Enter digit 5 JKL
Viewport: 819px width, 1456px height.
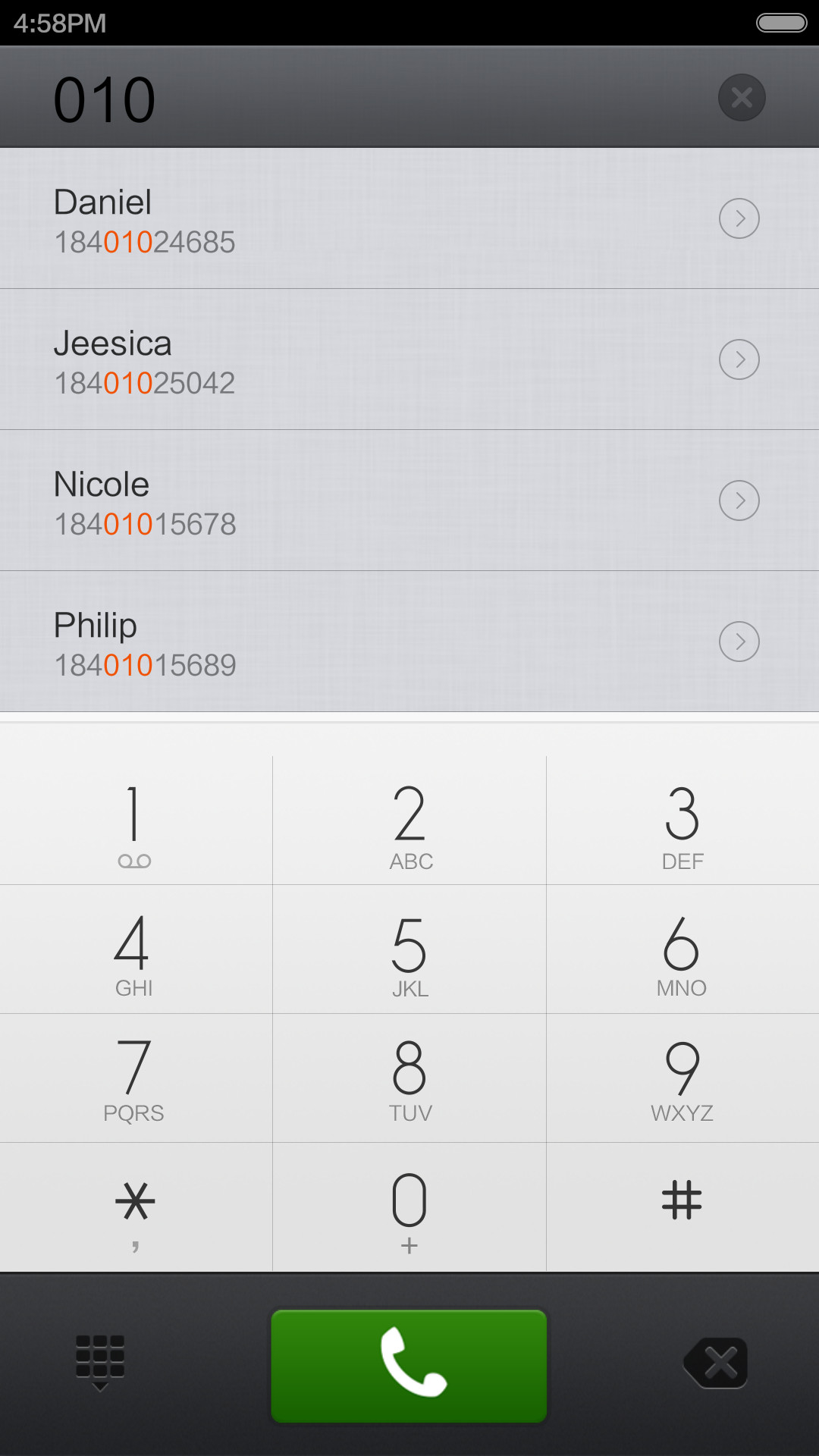click(409, 949)
